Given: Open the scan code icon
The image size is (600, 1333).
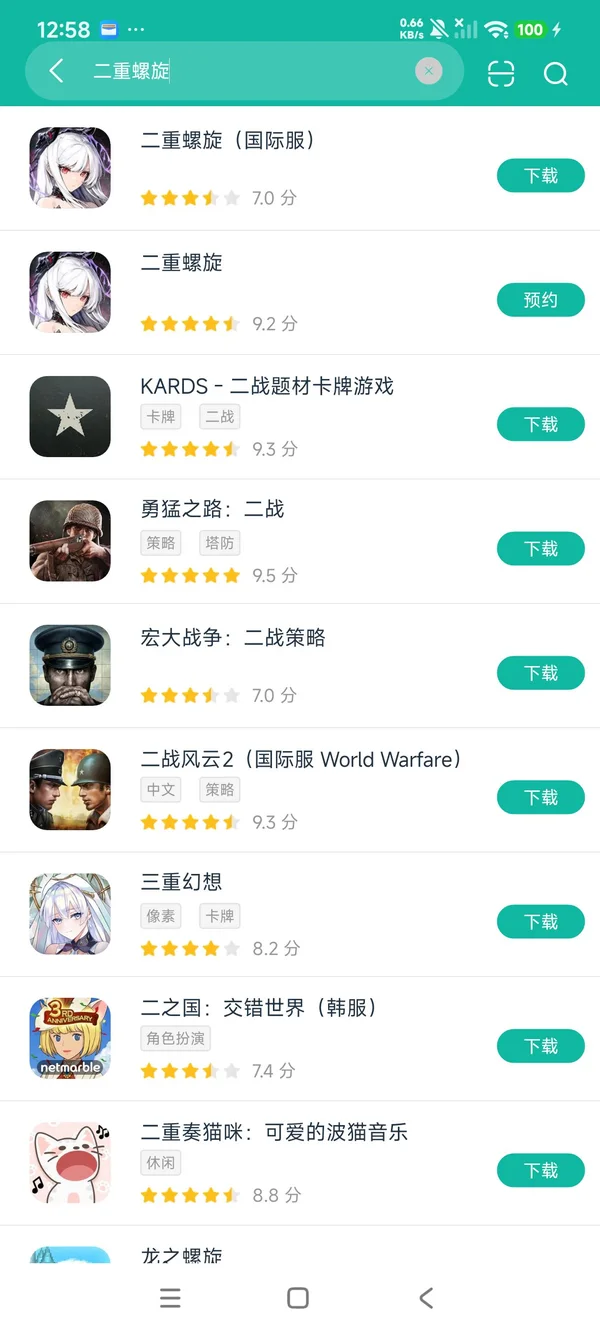Looking at the screenshot, I should [x=501, y=74].
